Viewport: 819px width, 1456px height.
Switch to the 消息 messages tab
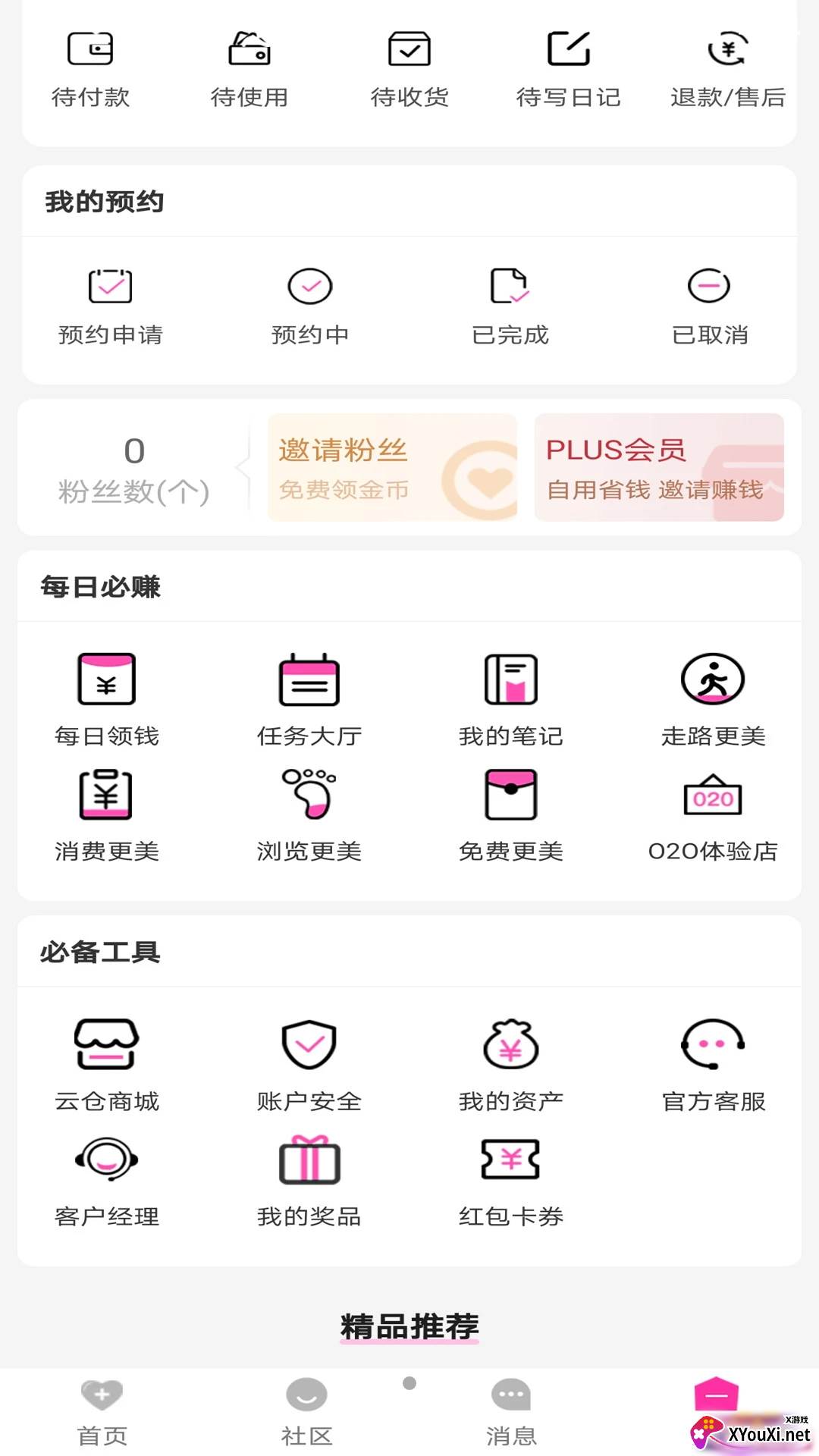[511, 1412]
